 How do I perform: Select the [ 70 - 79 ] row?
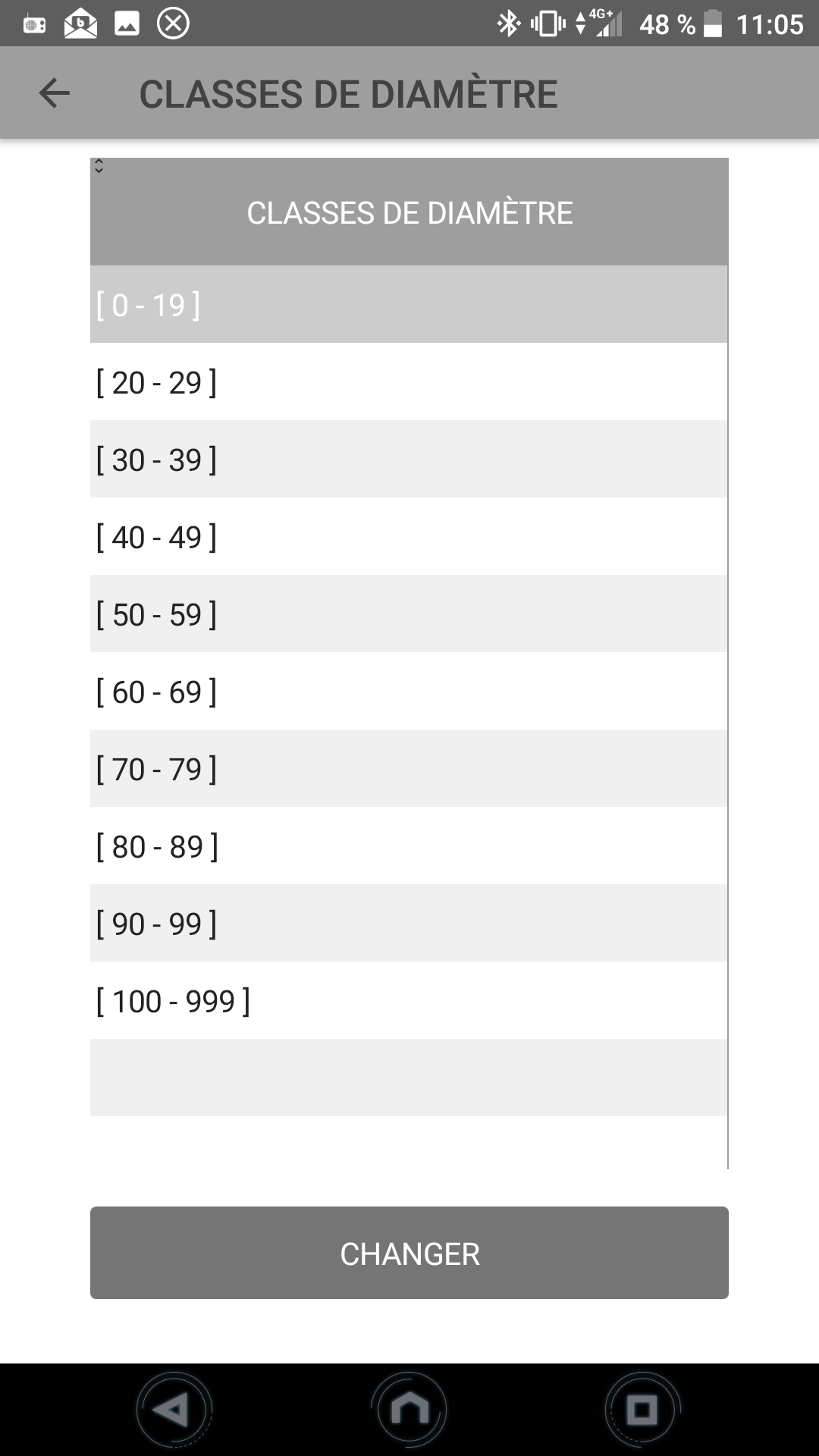point(409,768)
